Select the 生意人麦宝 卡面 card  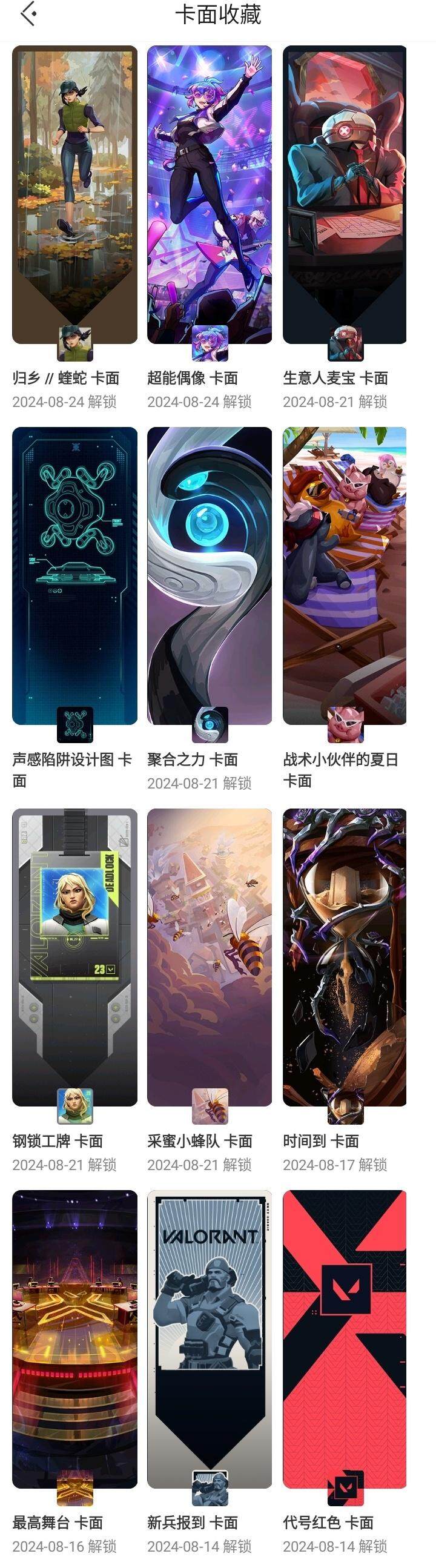[345, 195]
